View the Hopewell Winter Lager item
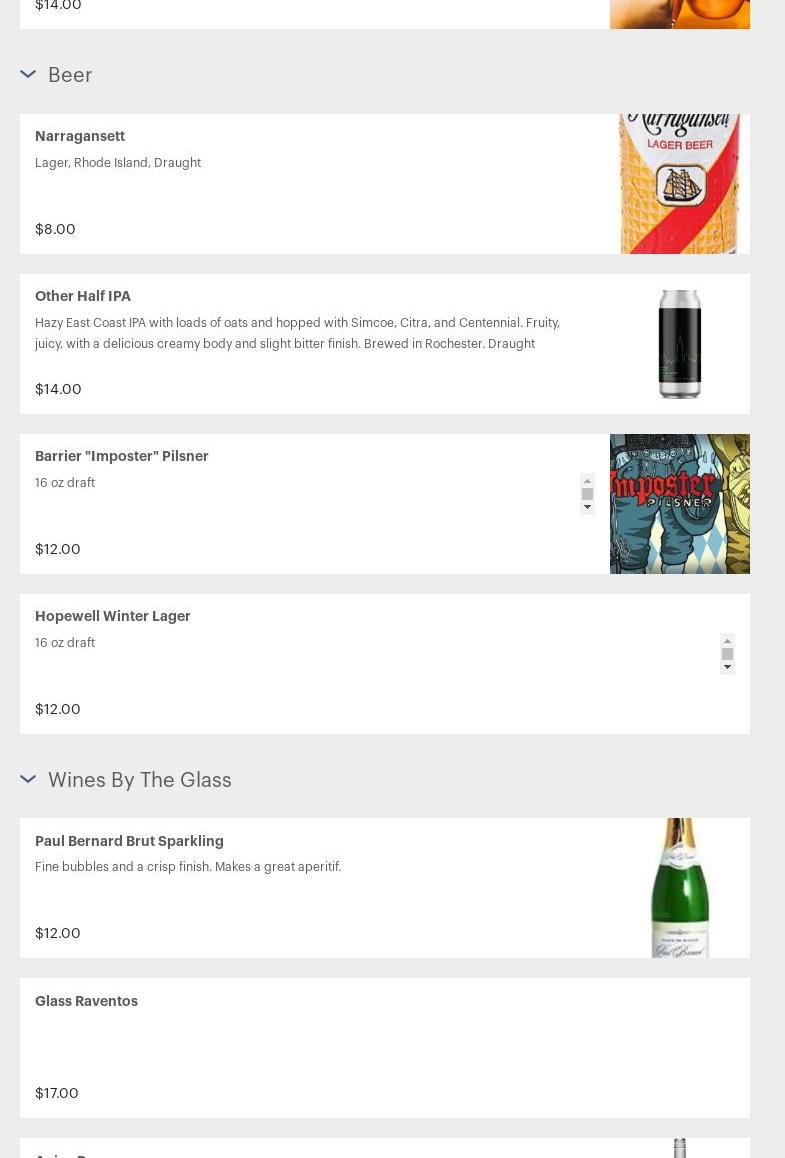This screenshot has width=785, height=1158. (113, 616)
